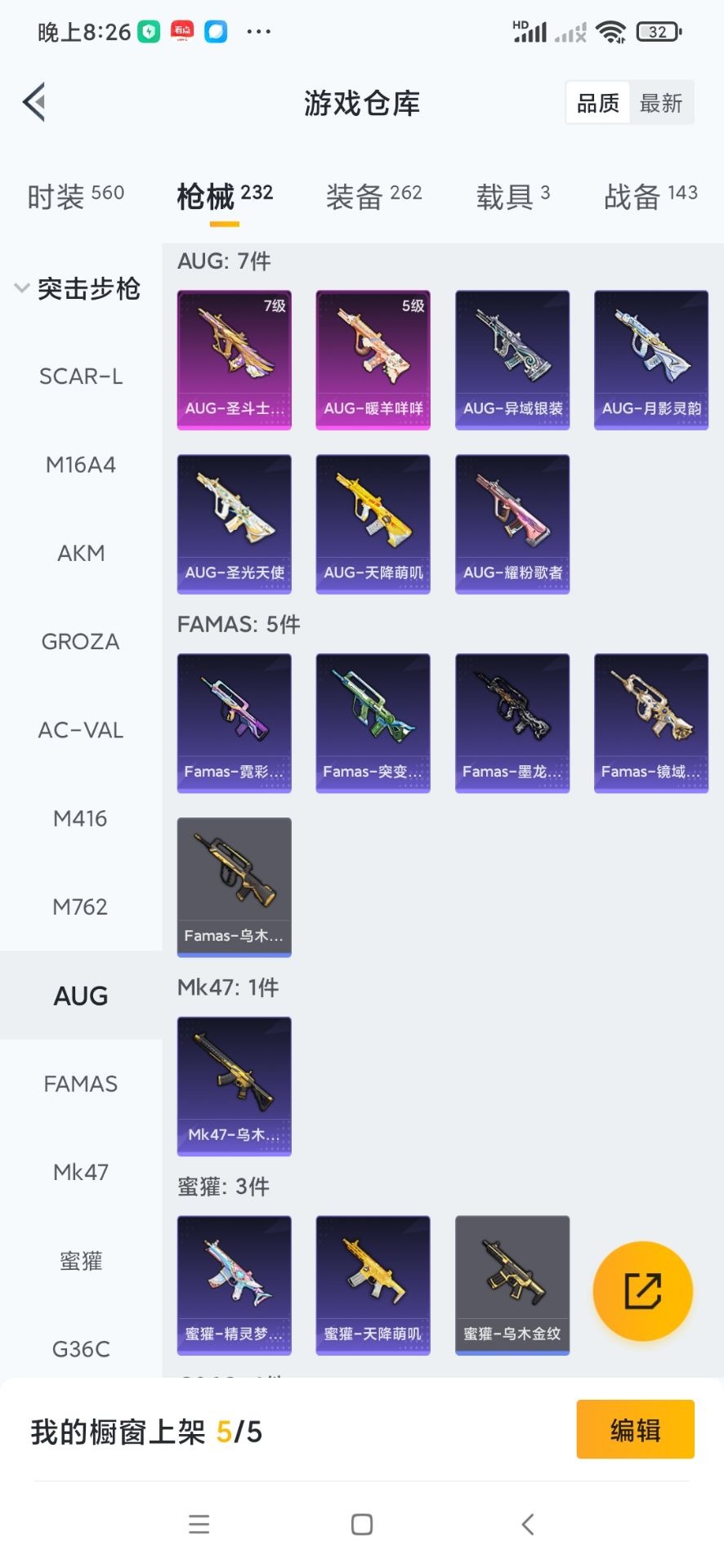This screenshot has height=1568, width=724.
Task: Select GROZA in the side list
Action: point(80,641)
